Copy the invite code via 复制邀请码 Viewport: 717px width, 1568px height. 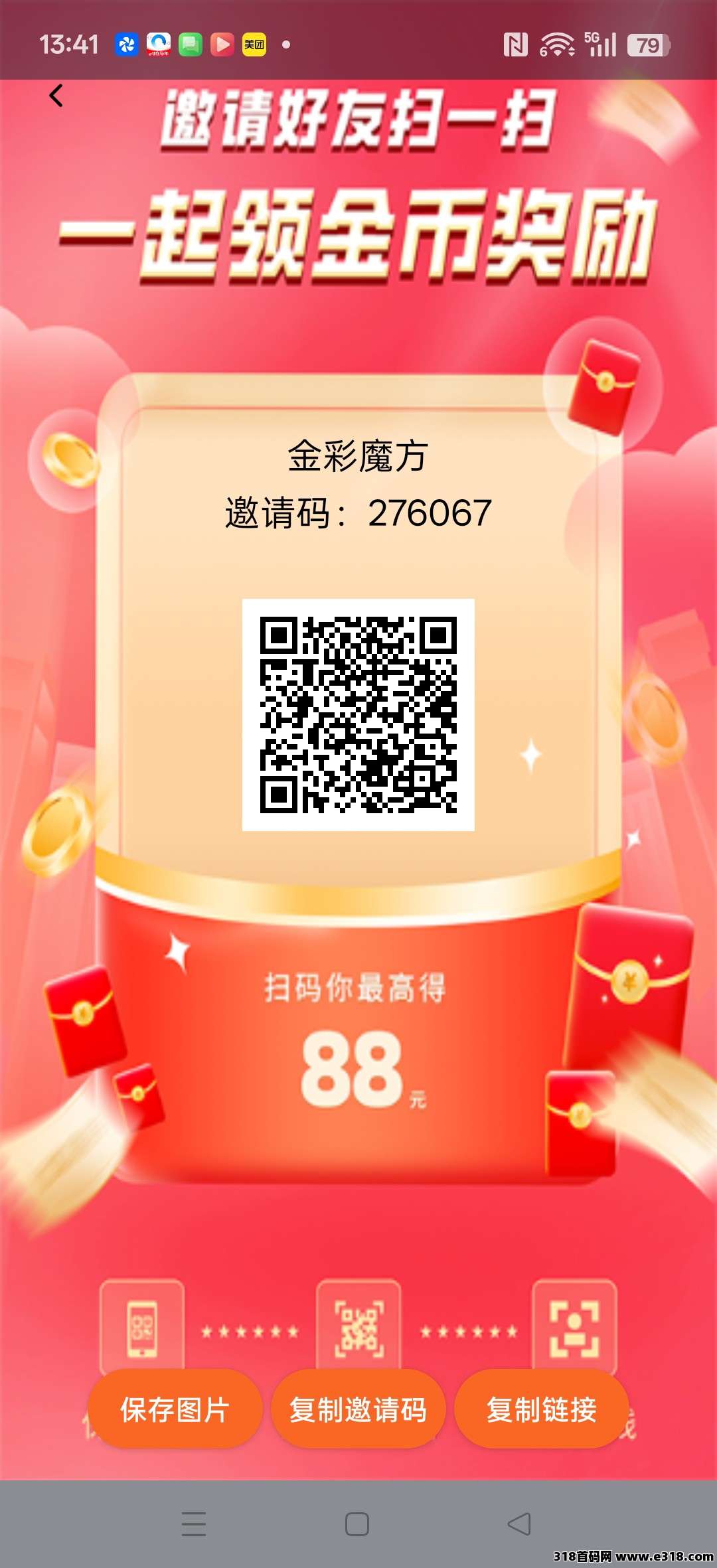point(358,1410)
